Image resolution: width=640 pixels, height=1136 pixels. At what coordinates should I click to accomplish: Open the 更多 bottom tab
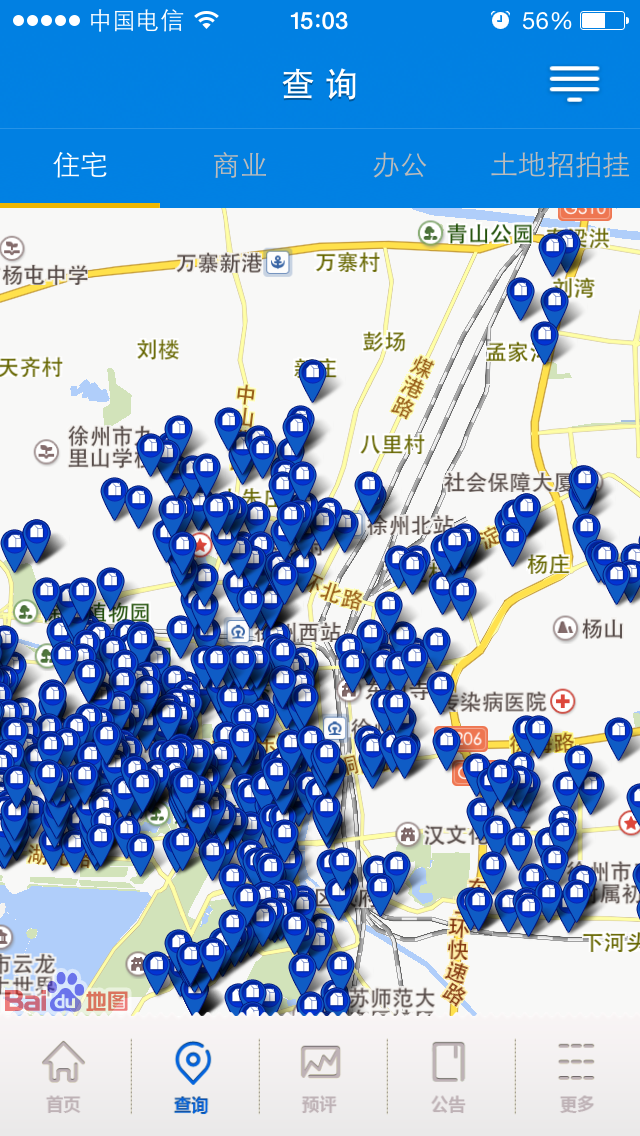(577, 1076)
